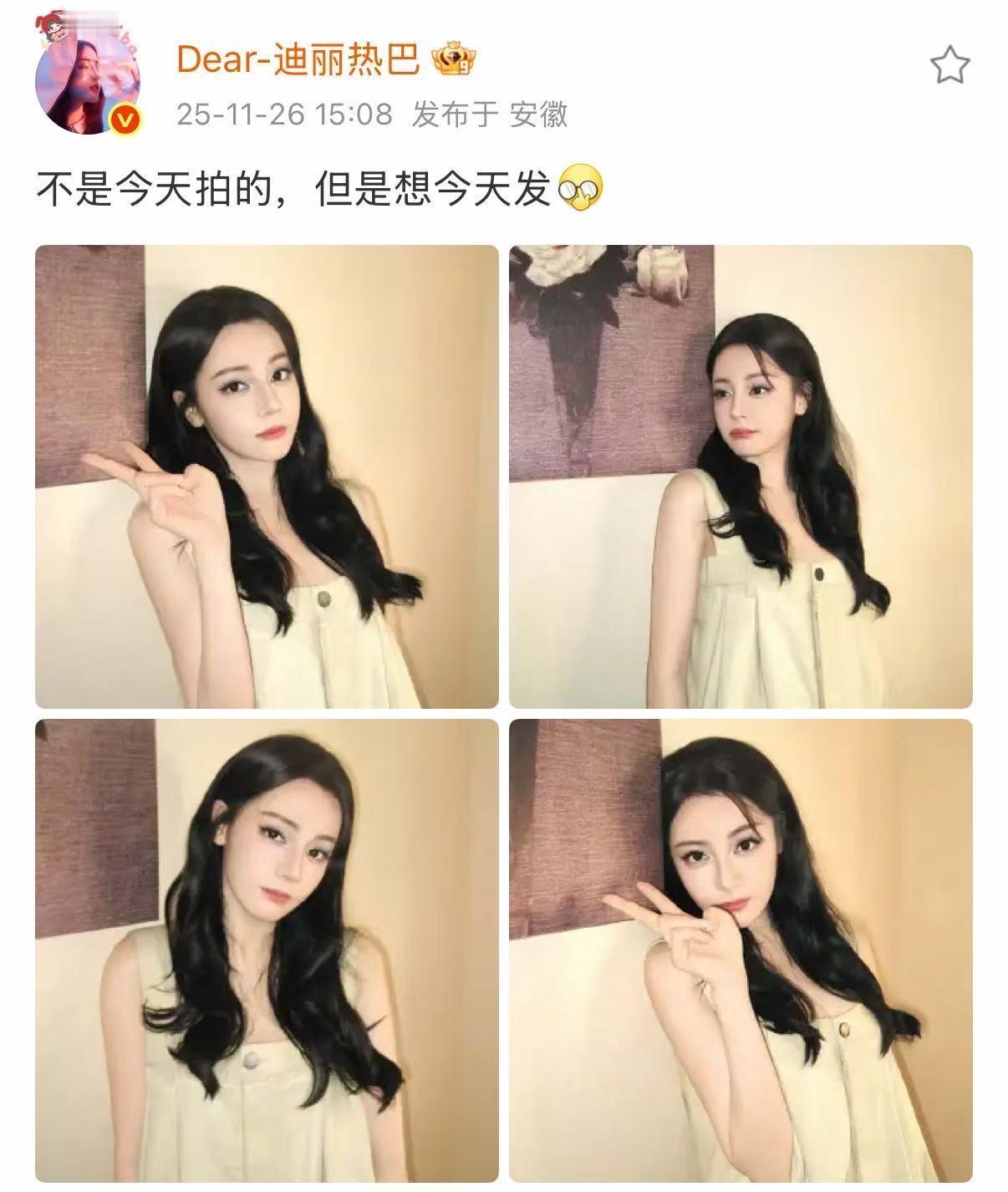The image size is (1008, 1192).
Task: Click the location link 安徽
Action: pos(540,118)
